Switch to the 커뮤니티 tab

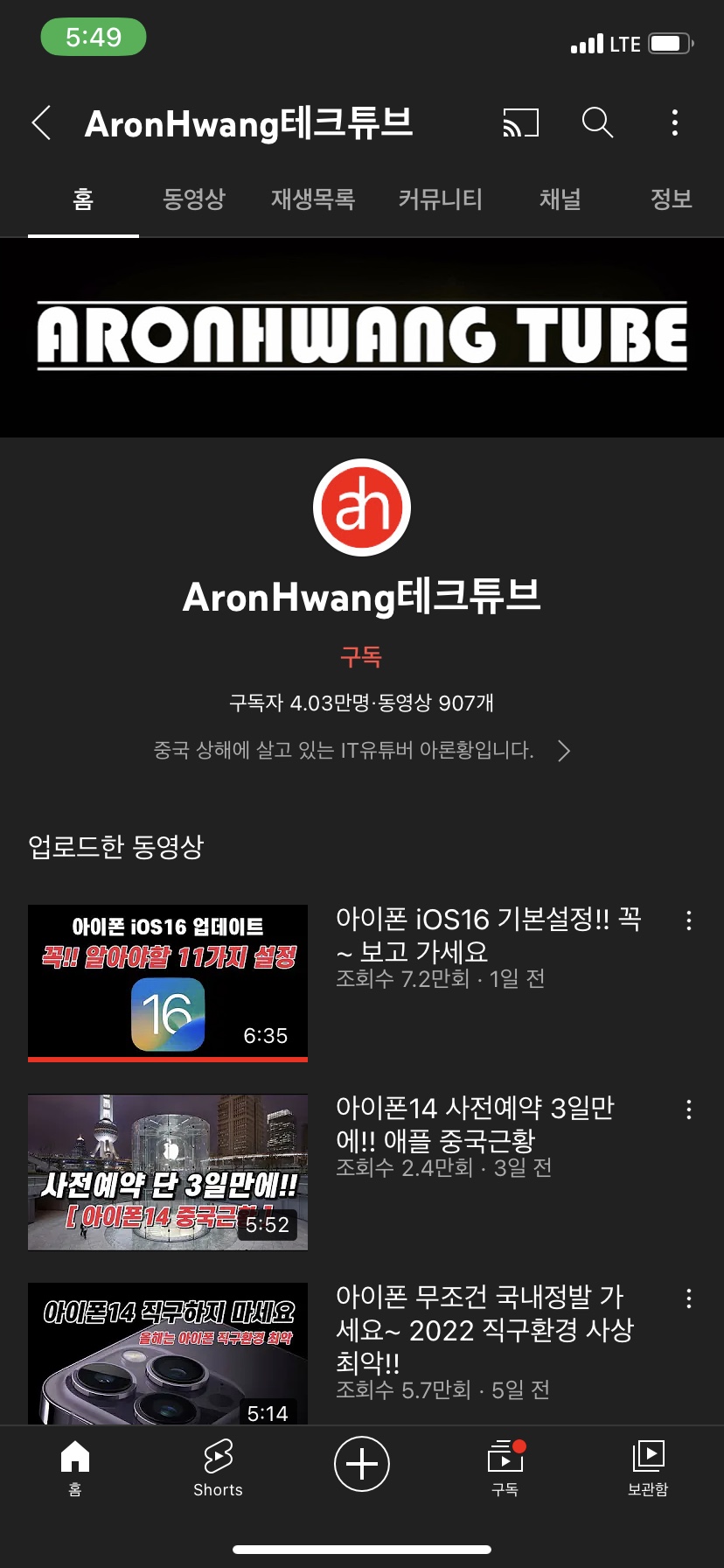click(440, 199)
